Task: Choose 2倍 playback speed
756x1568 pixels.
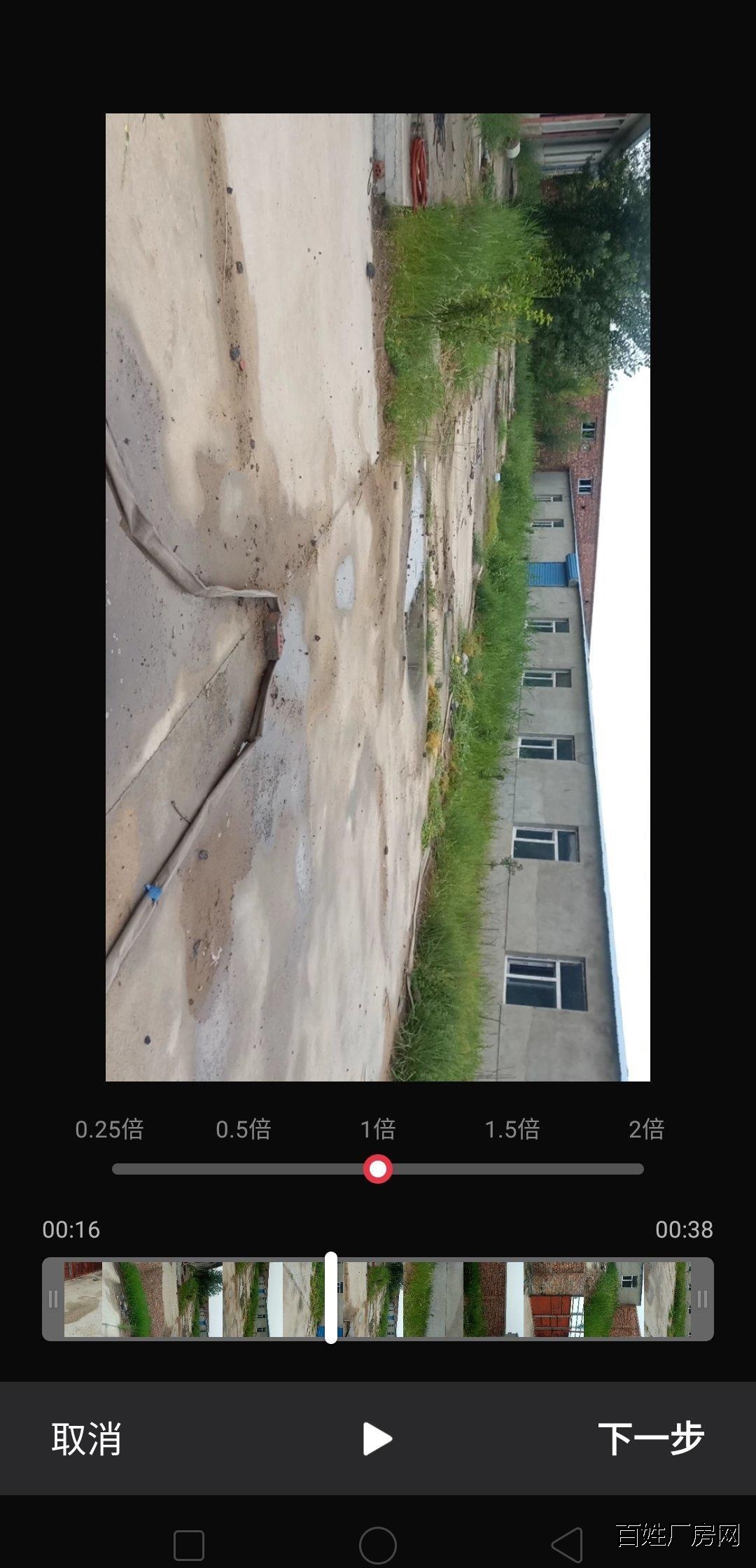Action: point(645,1129)
